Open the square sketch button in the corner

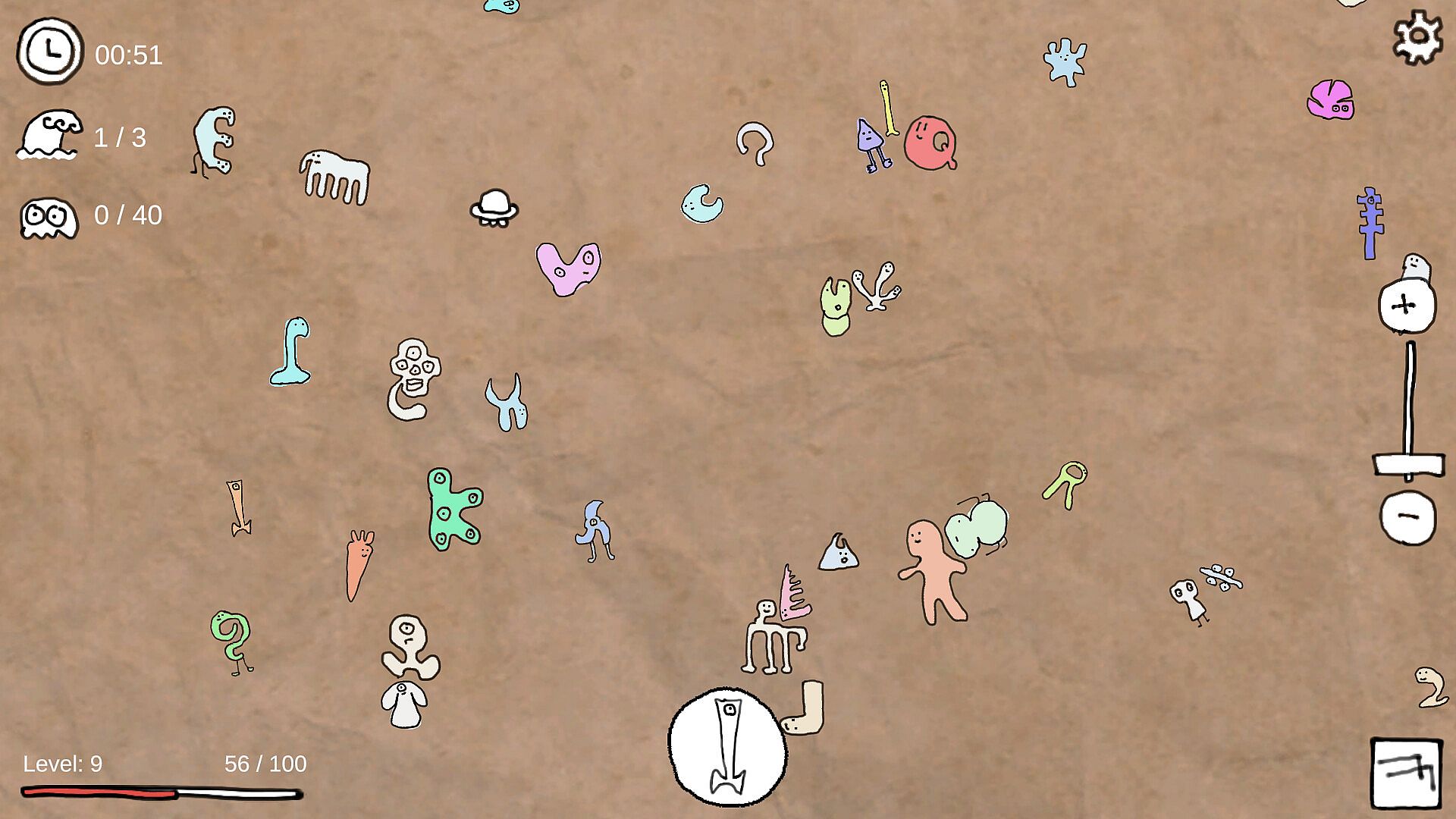[x=1407, y=773]
